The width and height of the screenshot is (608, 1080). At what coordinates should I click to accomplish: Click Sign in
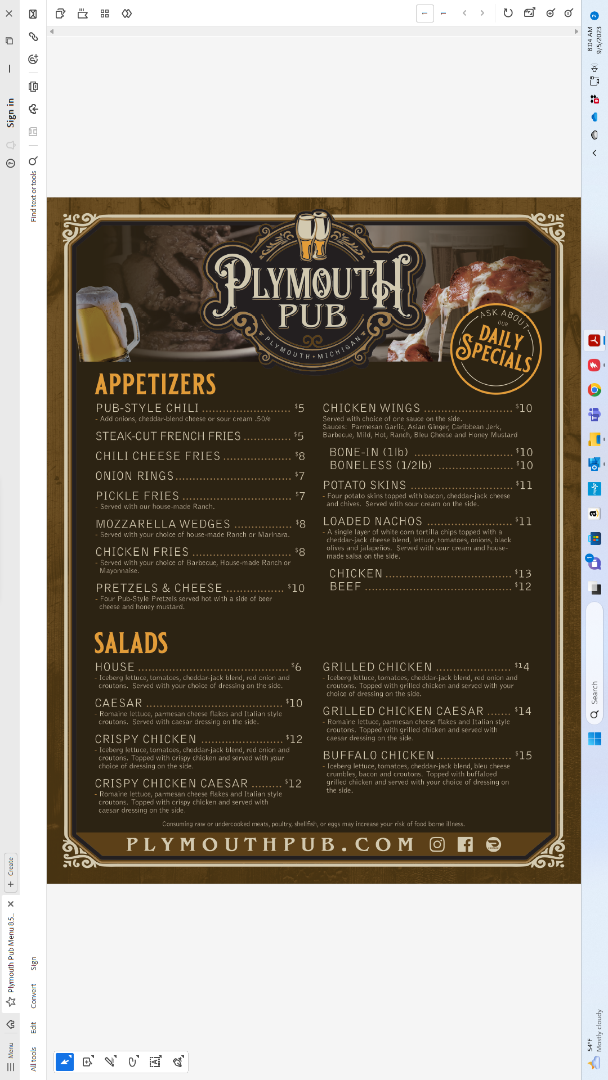[10, 112]
